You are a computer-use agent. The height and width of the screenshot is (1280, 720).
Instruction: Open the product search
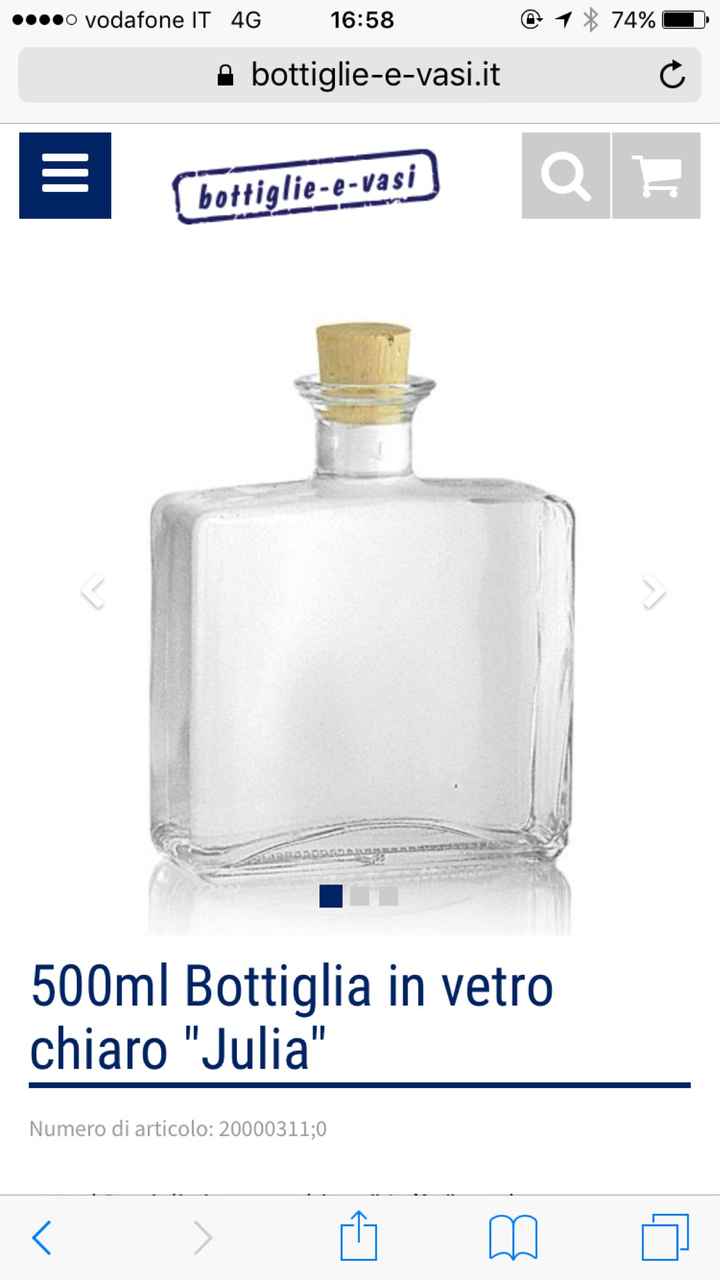click(565, 175)
